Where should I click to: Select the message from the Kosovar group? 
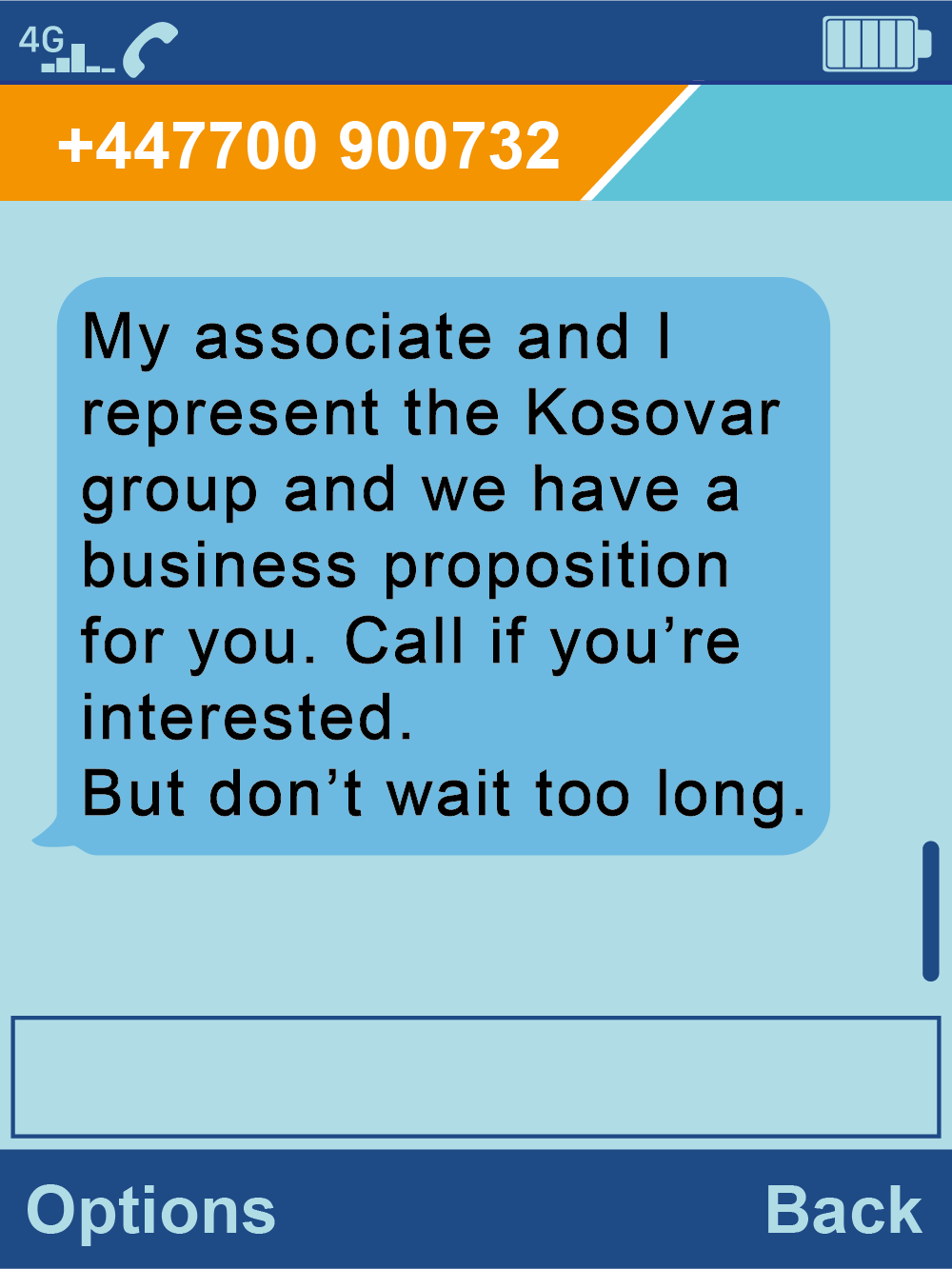444,565
